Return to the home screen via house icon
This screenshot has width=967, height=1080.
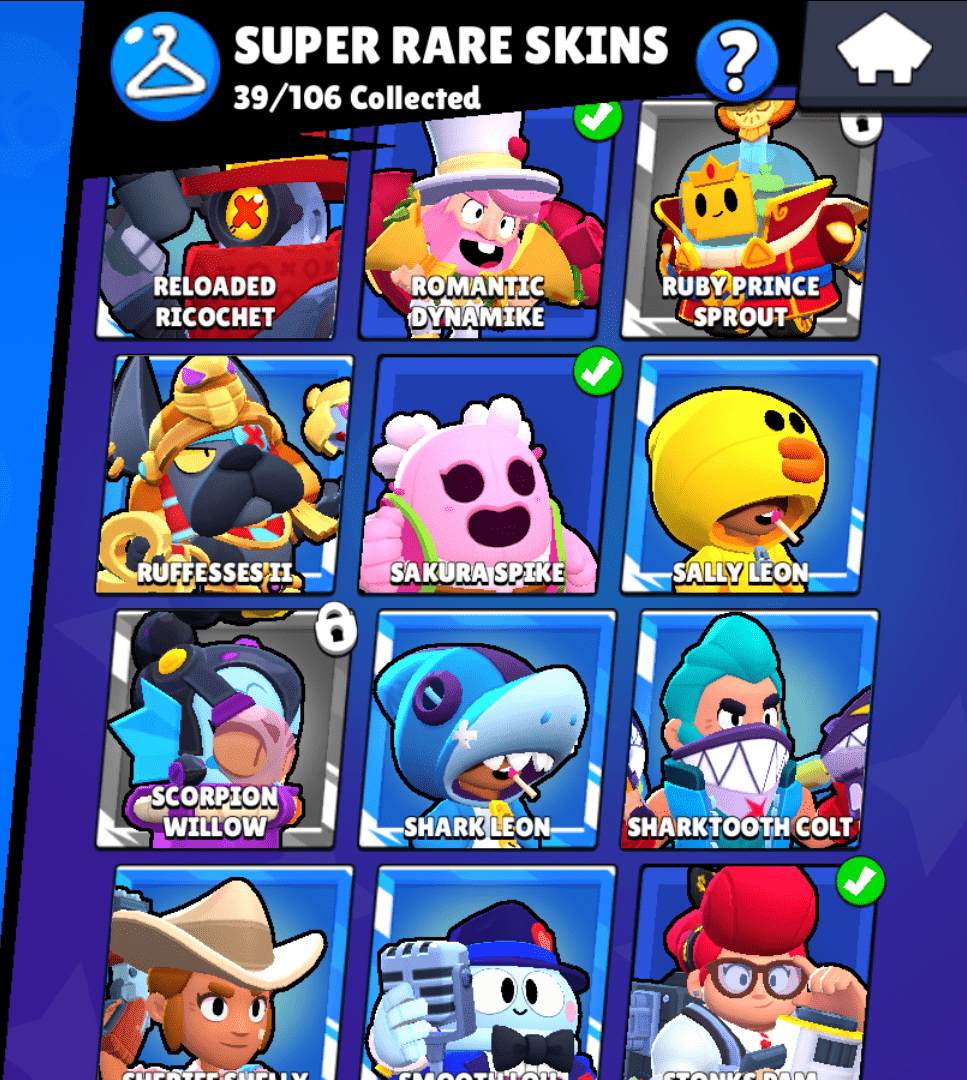click(883, 53)
